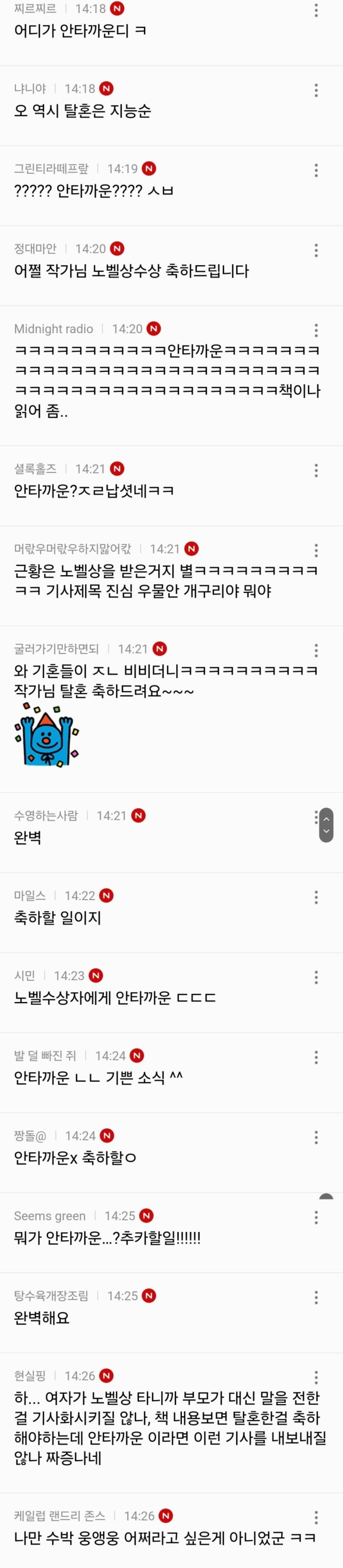The height and width of the screenshot is (1568, 343).
Task: View the celebration sticker in 굴러가기만하면되's comment
Action: [46, 735]
